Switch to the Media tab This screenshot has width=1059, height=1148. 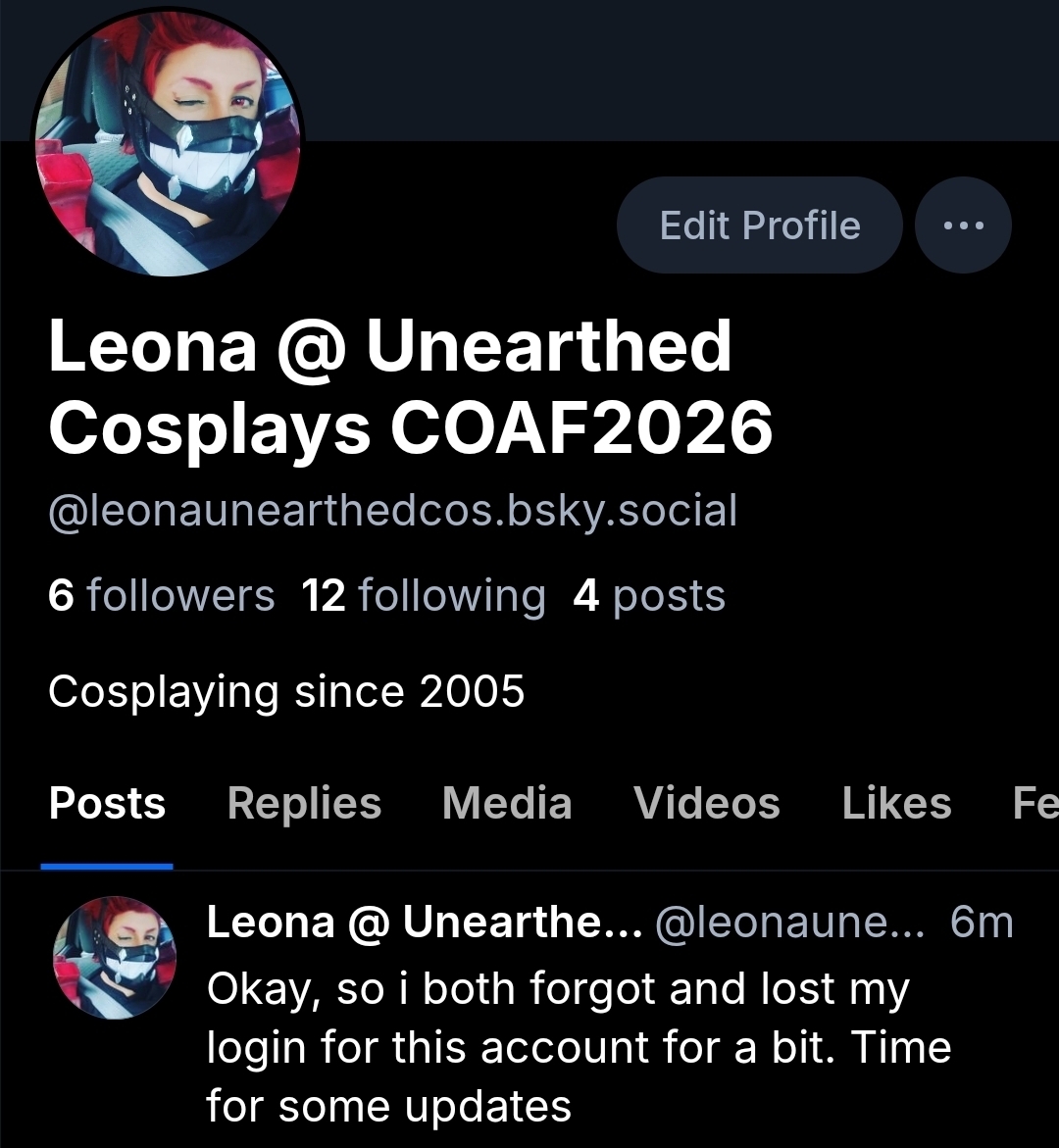[507, 804]
